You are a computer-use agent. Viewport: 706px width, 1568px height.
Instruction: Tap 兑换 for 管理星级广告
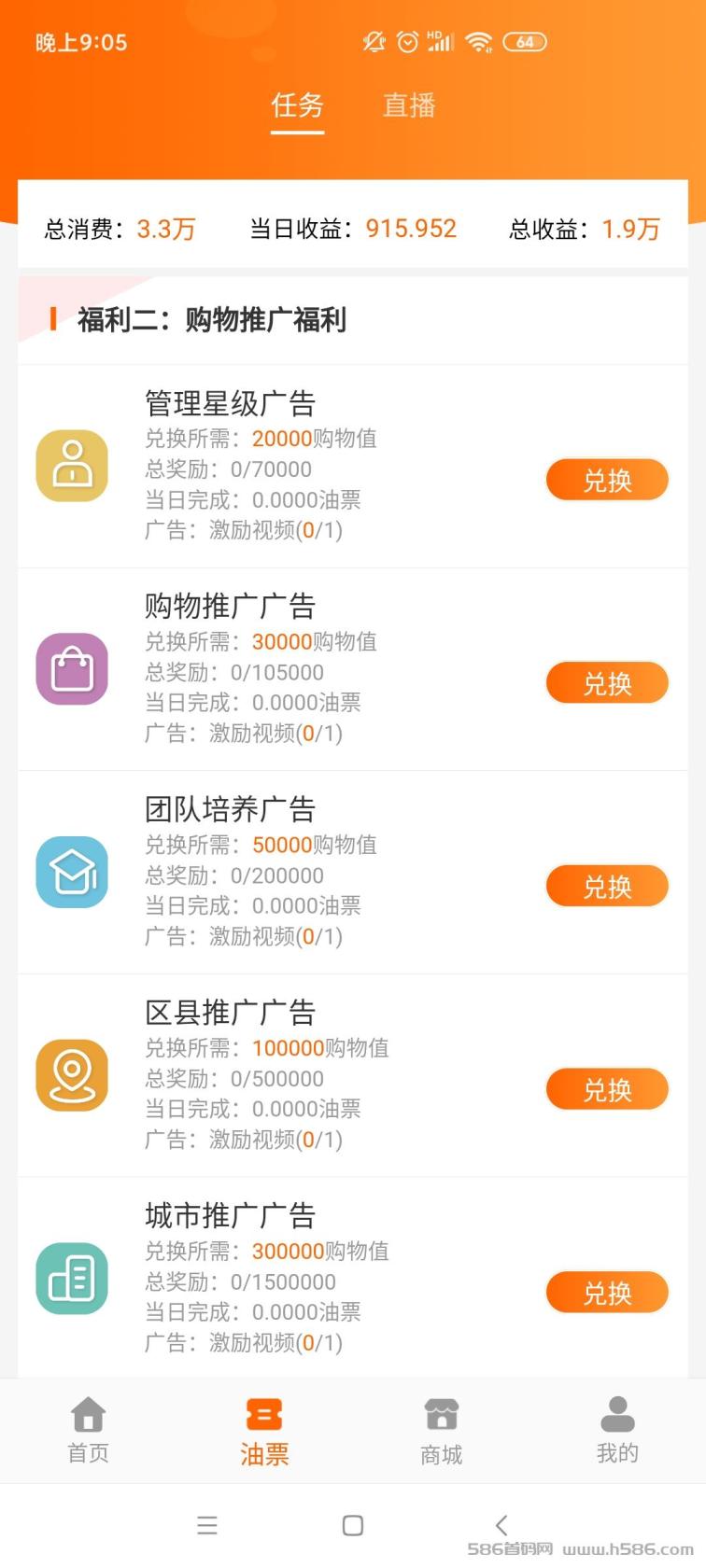[607, 480]
